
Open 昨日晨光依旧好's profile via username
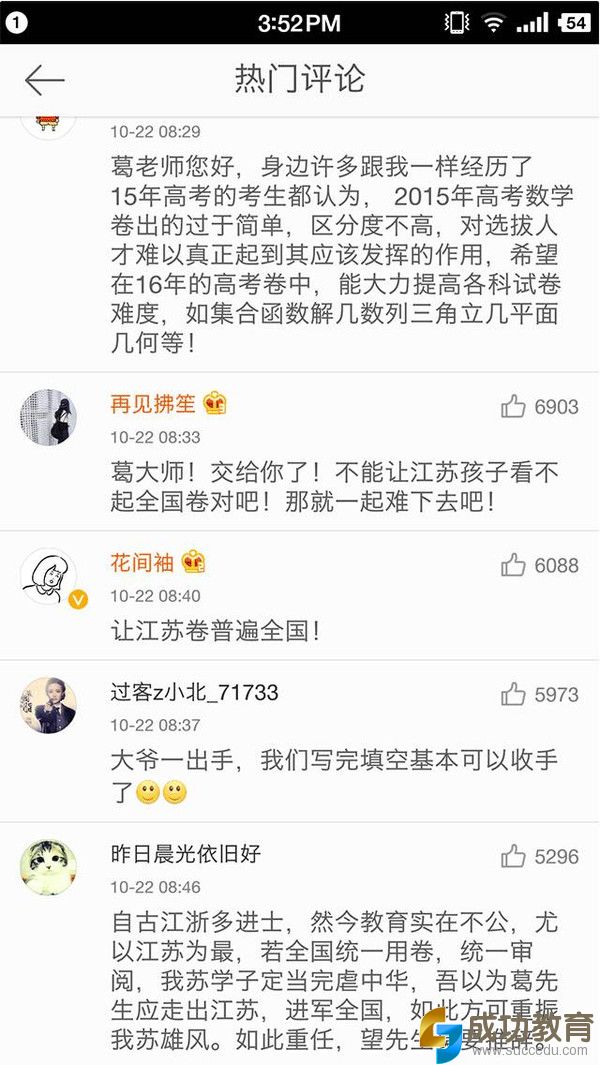click(186, 854)
